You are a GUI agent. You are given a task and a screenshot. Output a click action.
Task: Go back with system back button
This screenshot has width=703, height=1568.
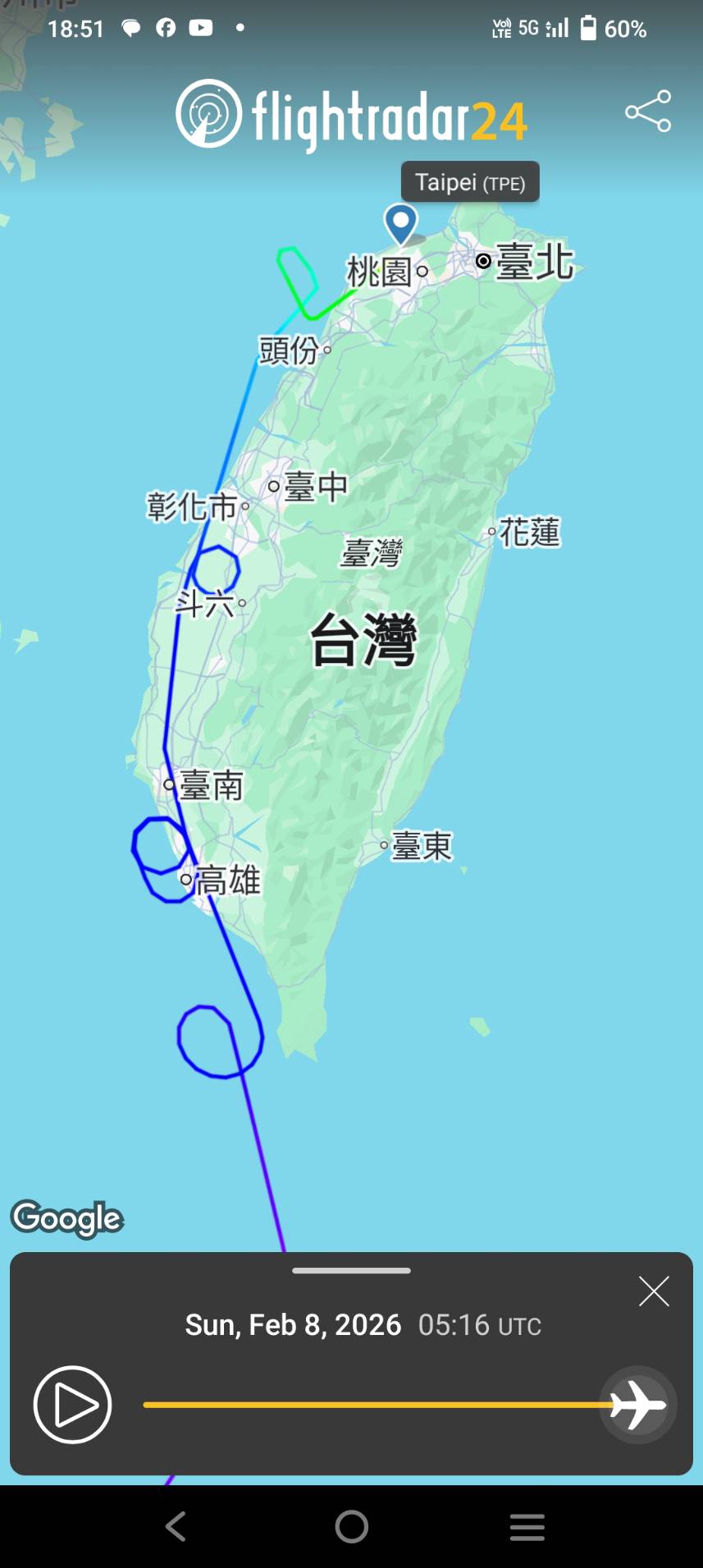coord(176,1527)
